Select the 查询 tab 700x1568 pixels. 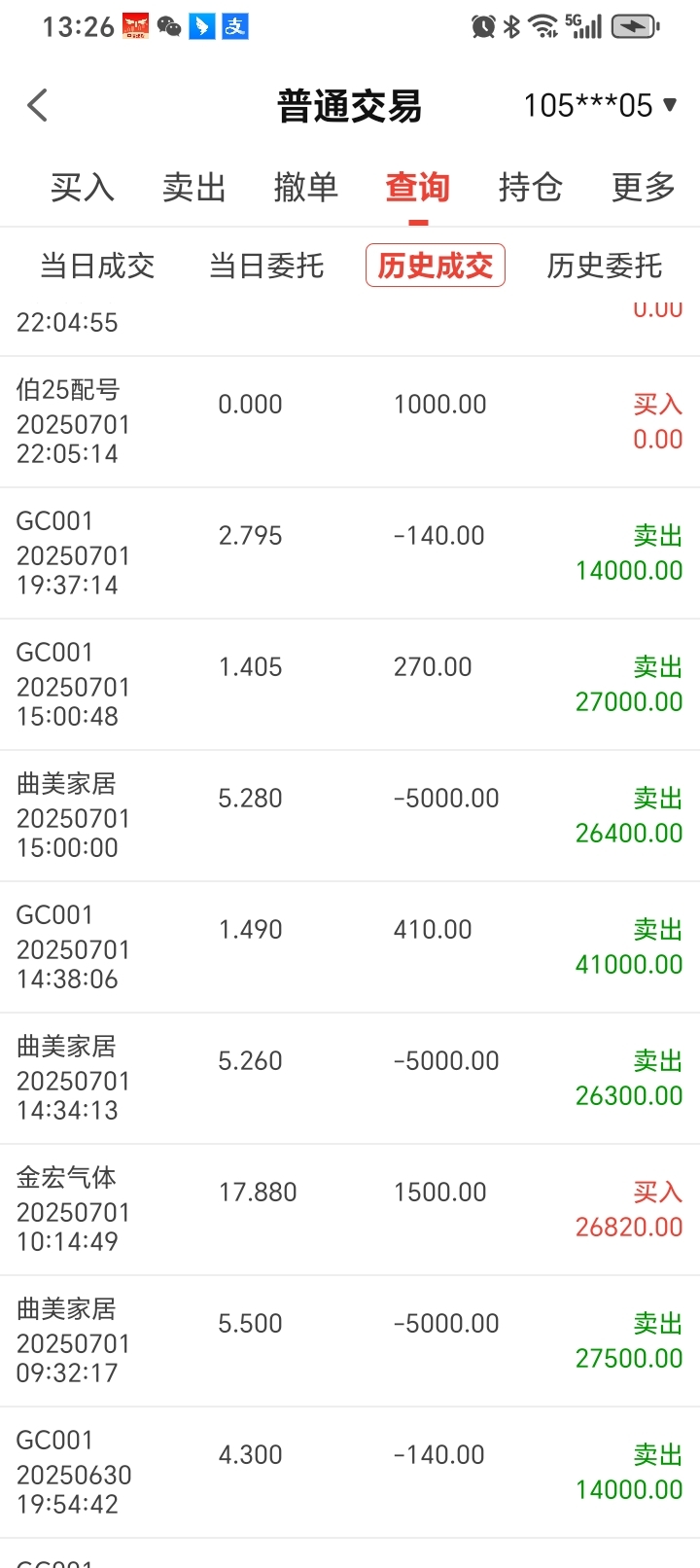418,187
